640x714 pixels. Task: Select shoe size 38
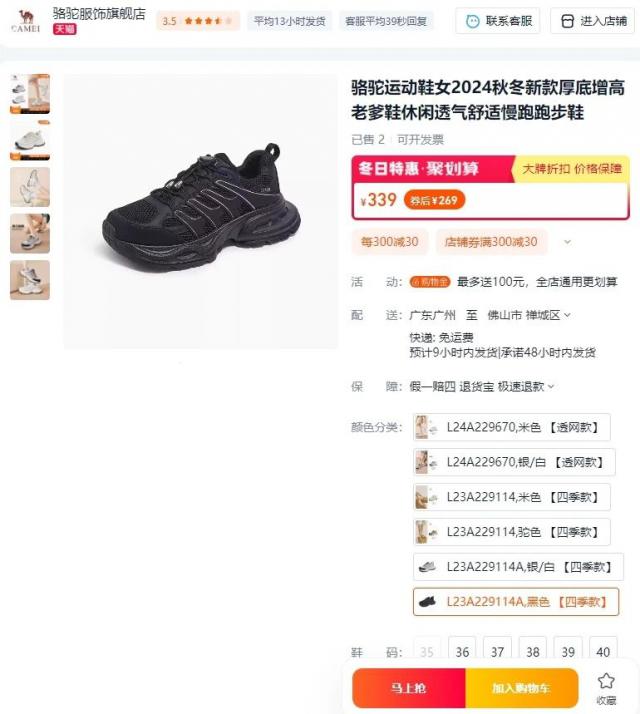[x=532, y=651]
